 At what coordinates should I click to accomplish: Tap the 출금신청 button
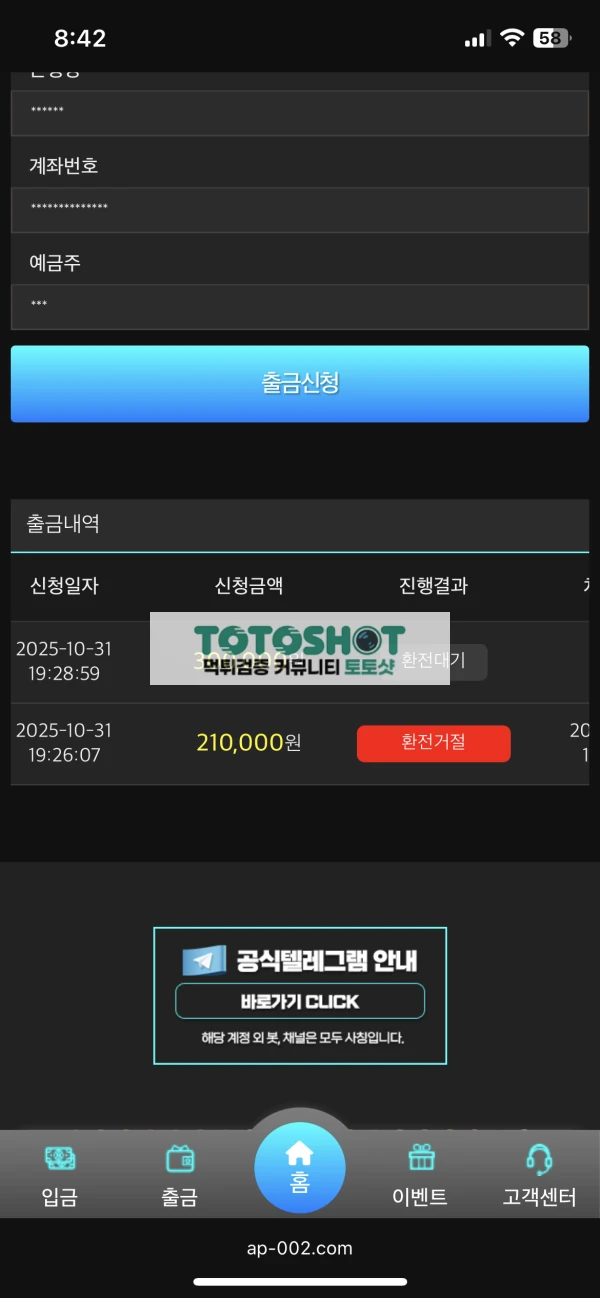(x=300, y=383)
